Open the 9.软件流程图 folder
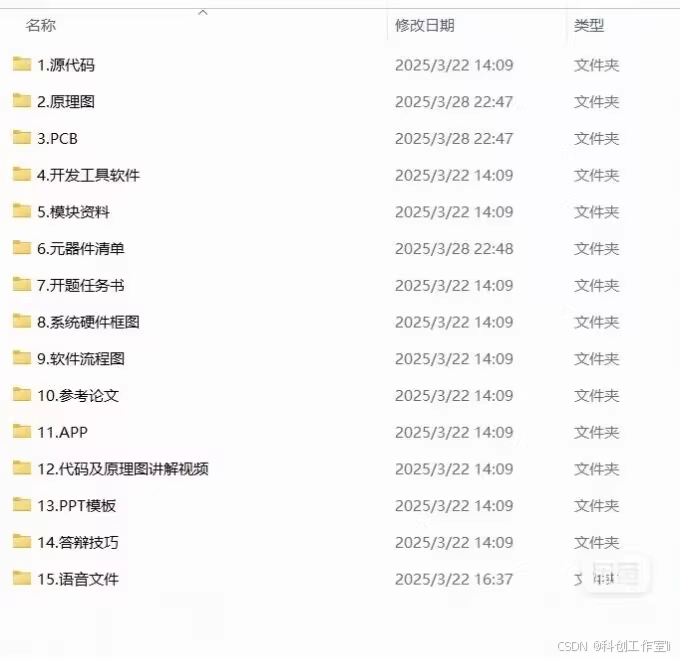680x660 pixels. pos(81,359)
